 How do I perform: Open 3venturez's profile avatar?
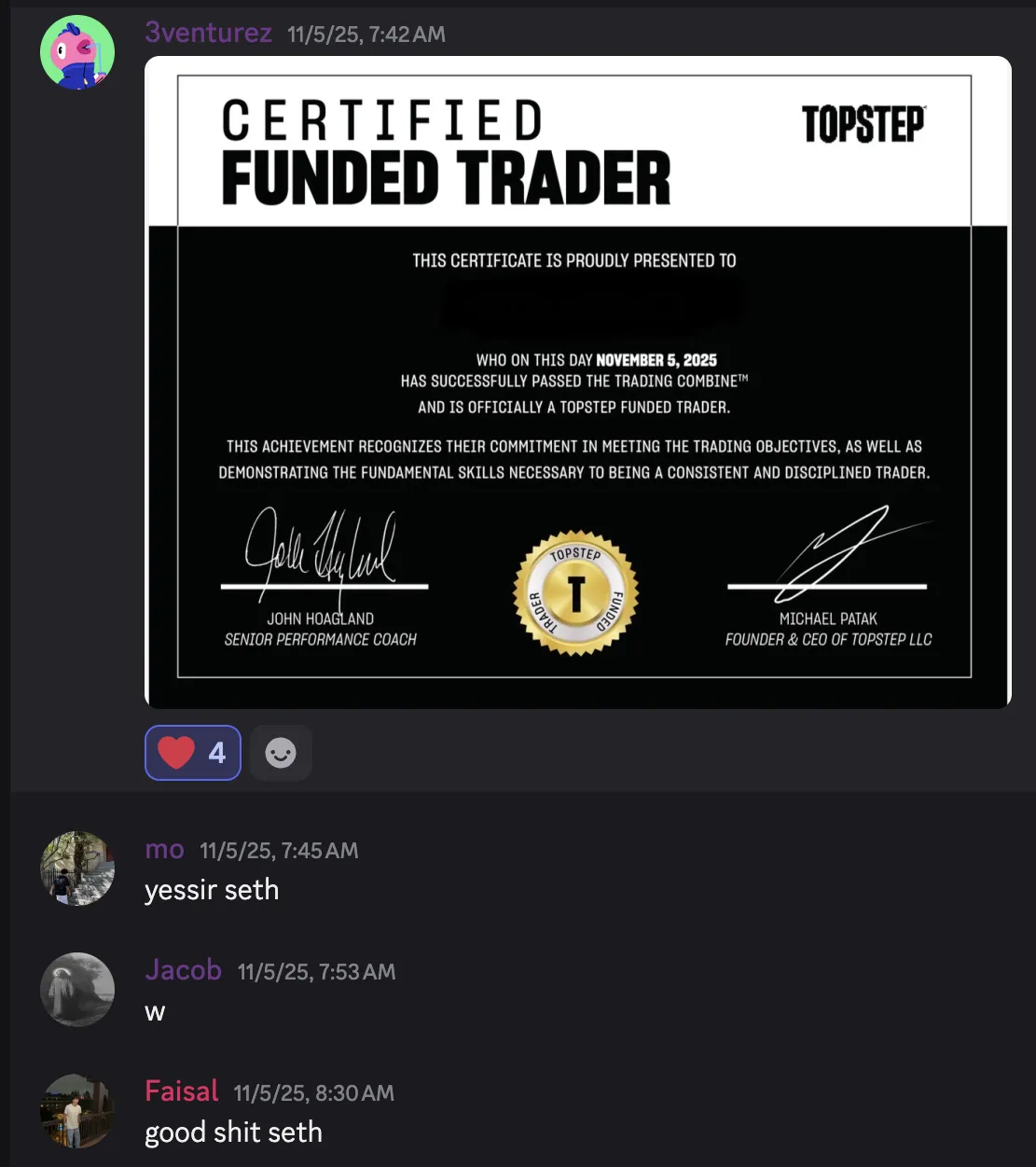coord(77,52)
